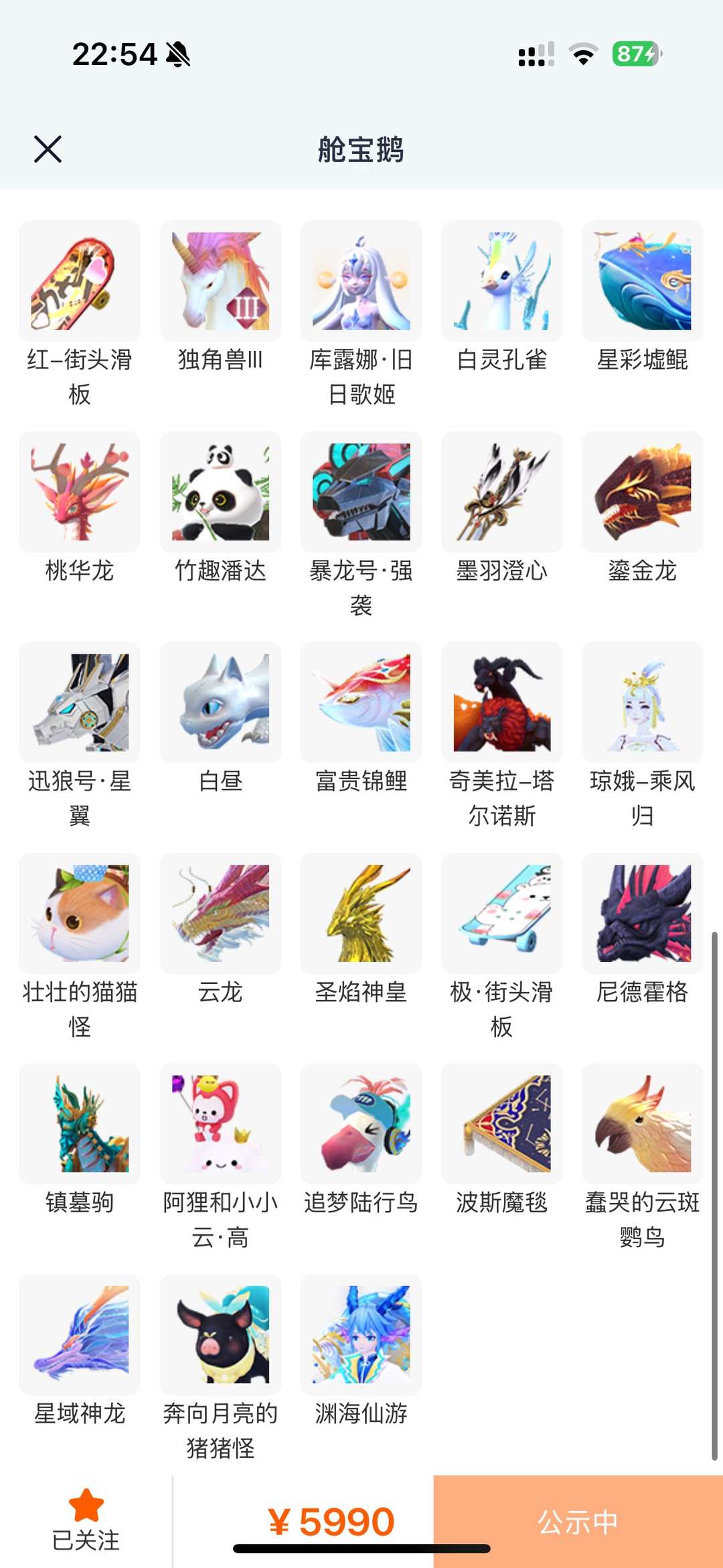
Task: Select the 琼娥-乘风归 item
Action: pos(642,703)
